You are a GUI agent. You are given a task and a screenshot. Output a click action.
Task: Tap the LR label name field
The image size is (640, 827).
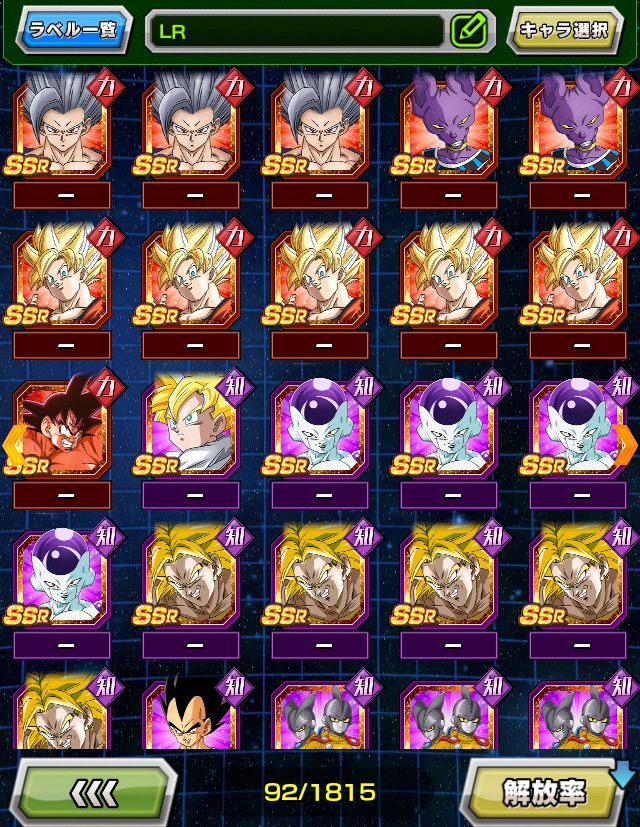click(295, 30)
